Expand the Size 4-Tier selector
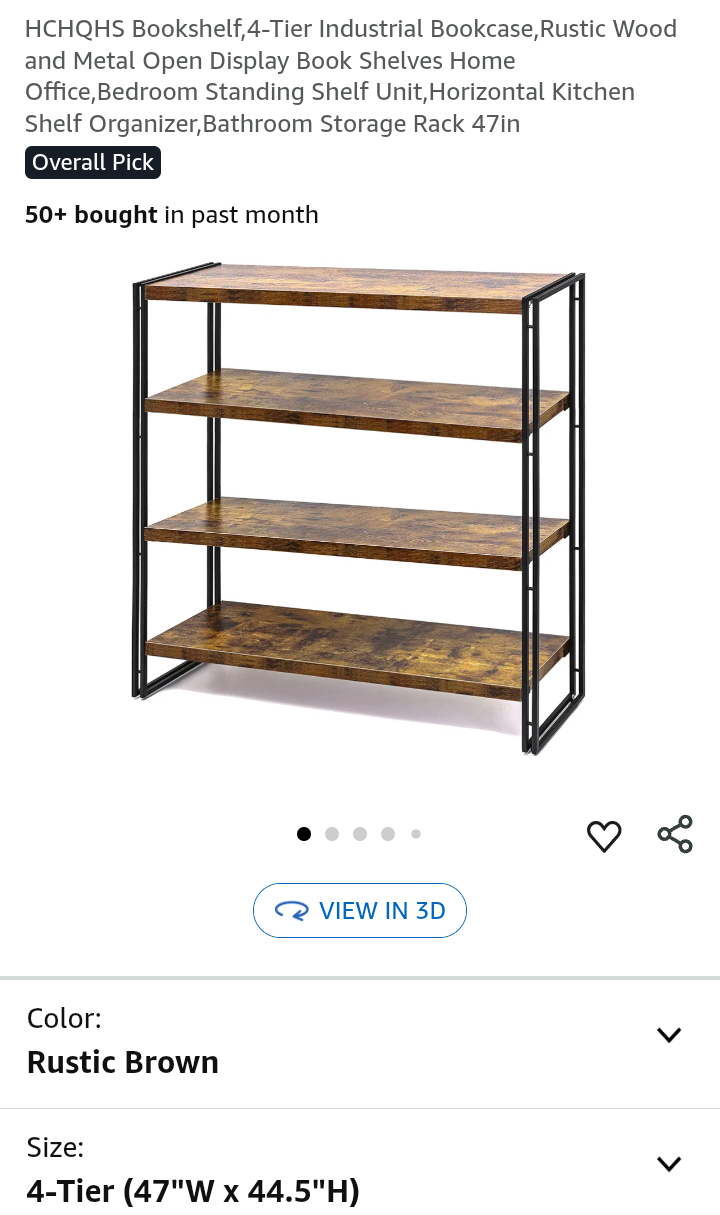The height and width of the screenshot is (1215, 720). pos(668,1163)
